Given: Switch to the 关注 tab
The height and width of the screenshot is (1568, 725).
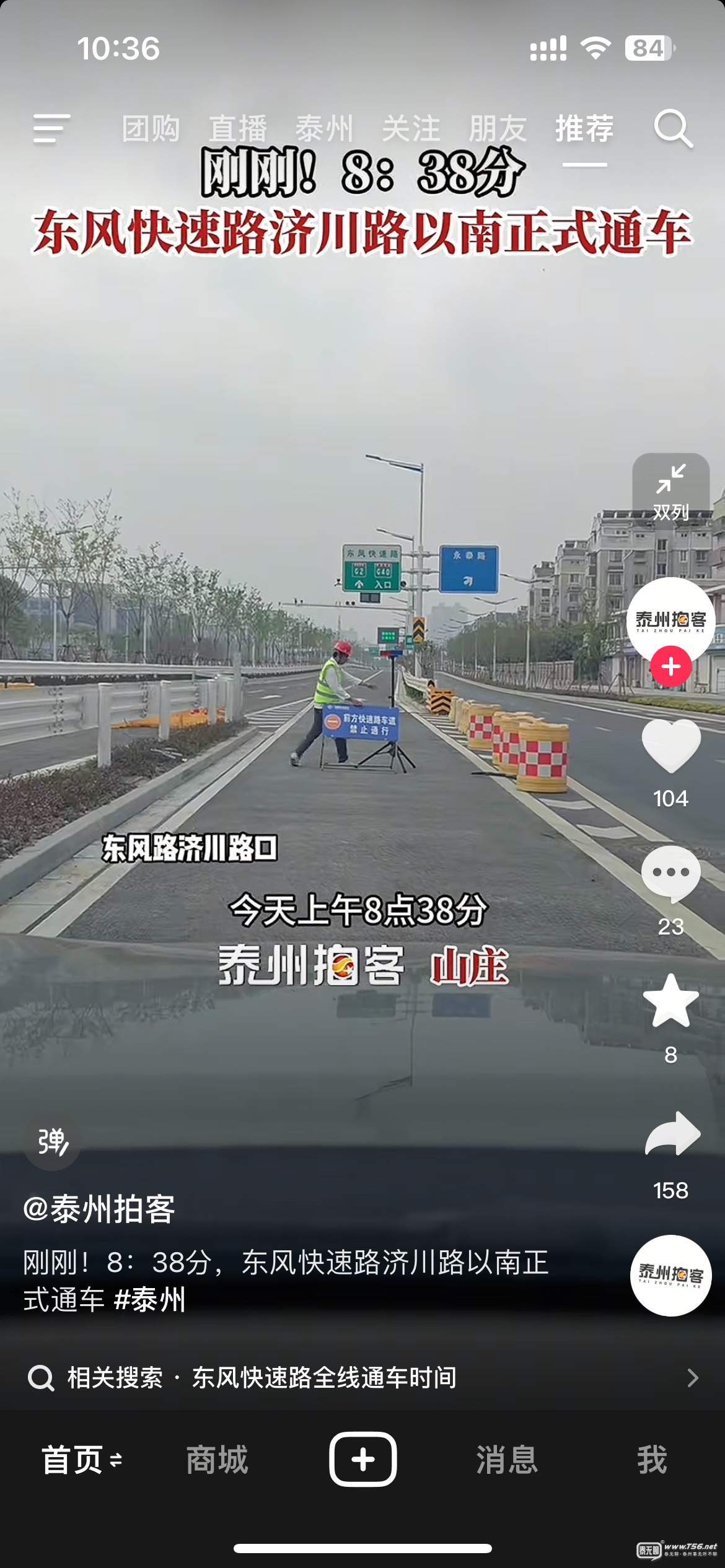Looking at the screenshot, I should tap(411, 129).
